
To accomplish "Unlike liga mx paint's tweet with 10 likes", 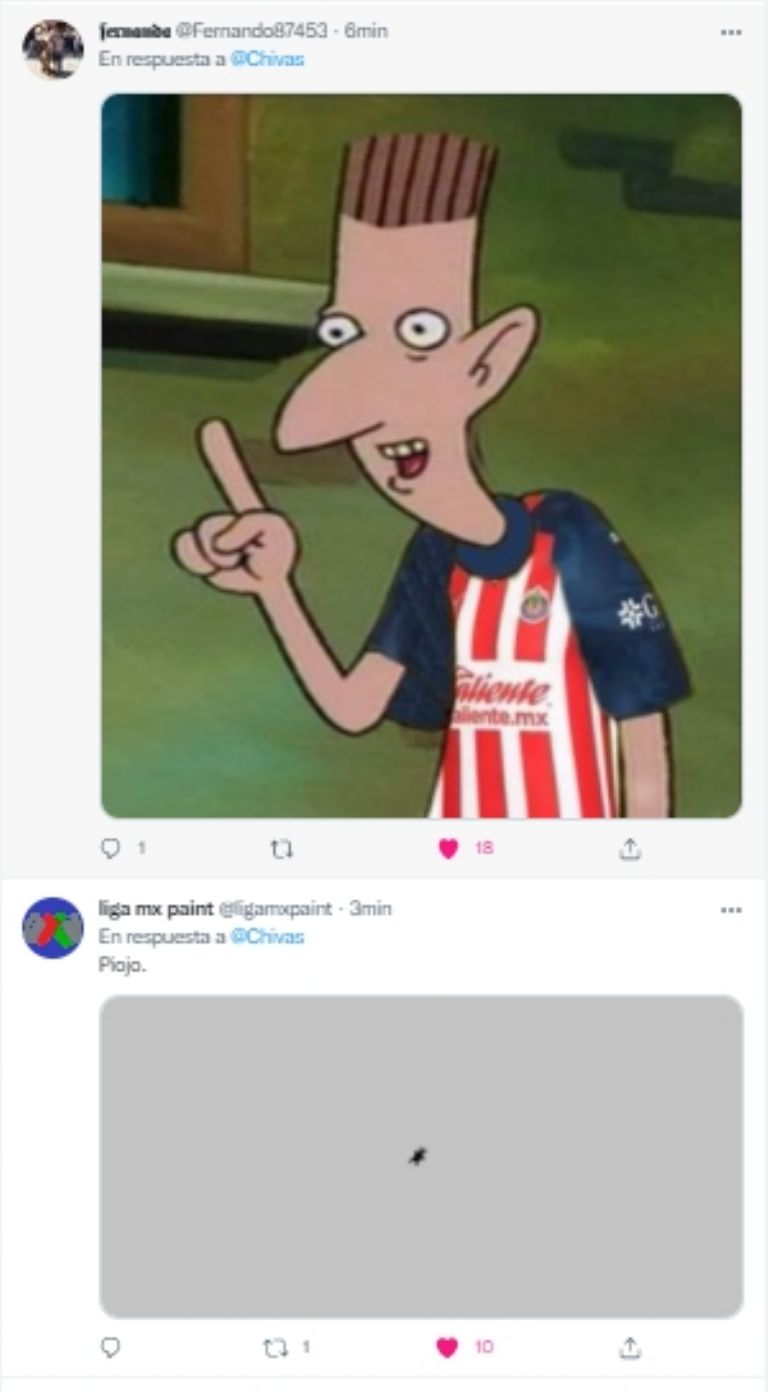I will [x=448, y=1347].
